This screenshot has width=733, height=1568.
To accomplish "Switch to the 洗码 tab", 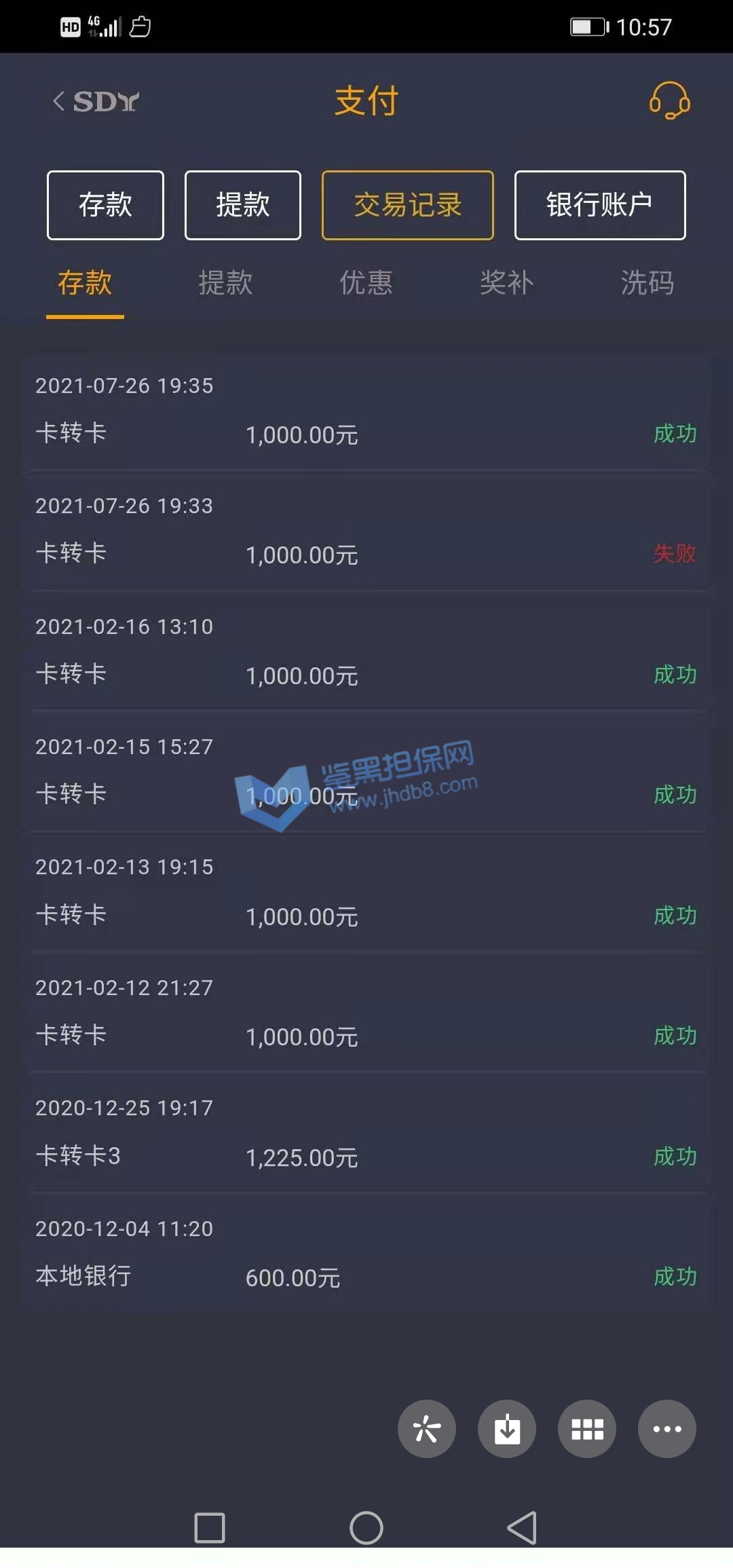I will pos(647,283).
